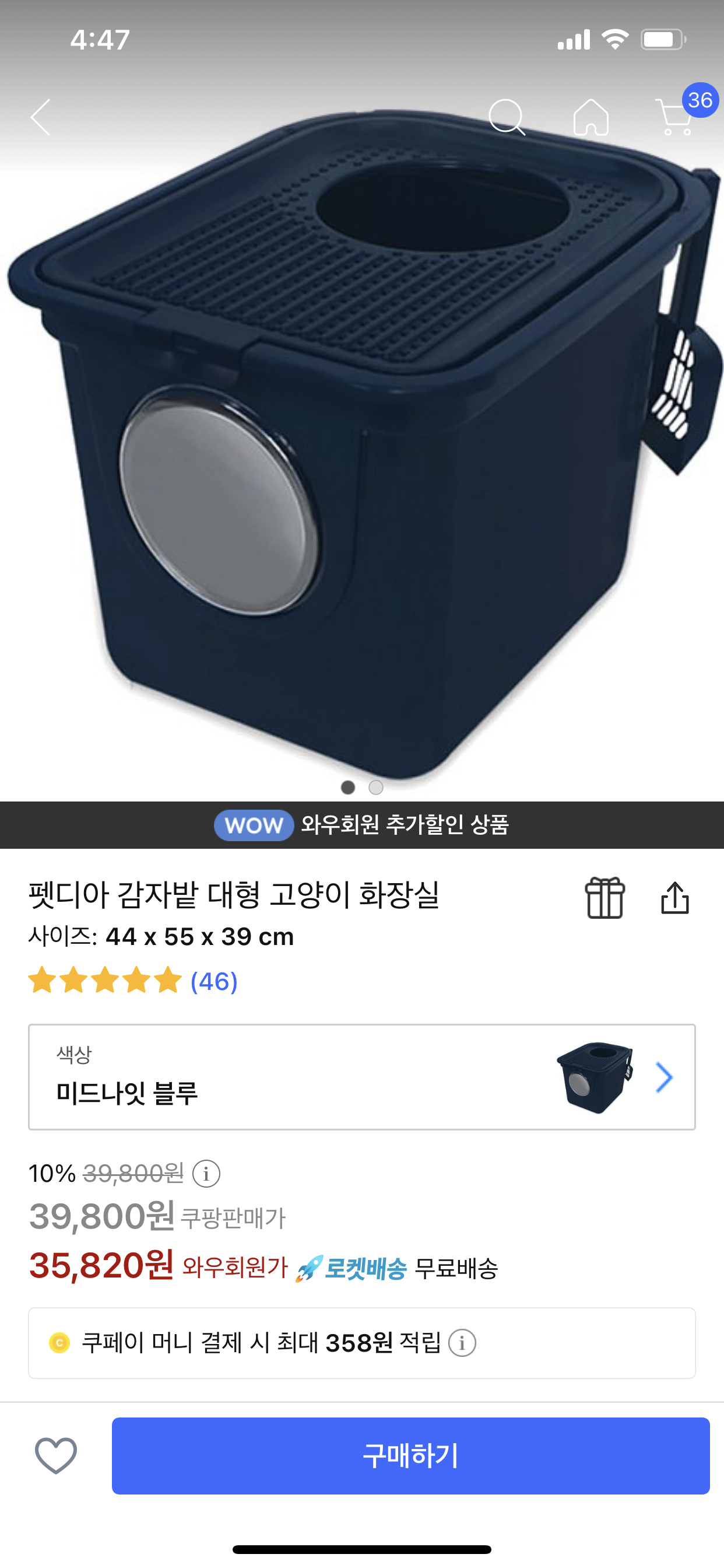Select the second image page indicator dot

click(x=376, y=787)
